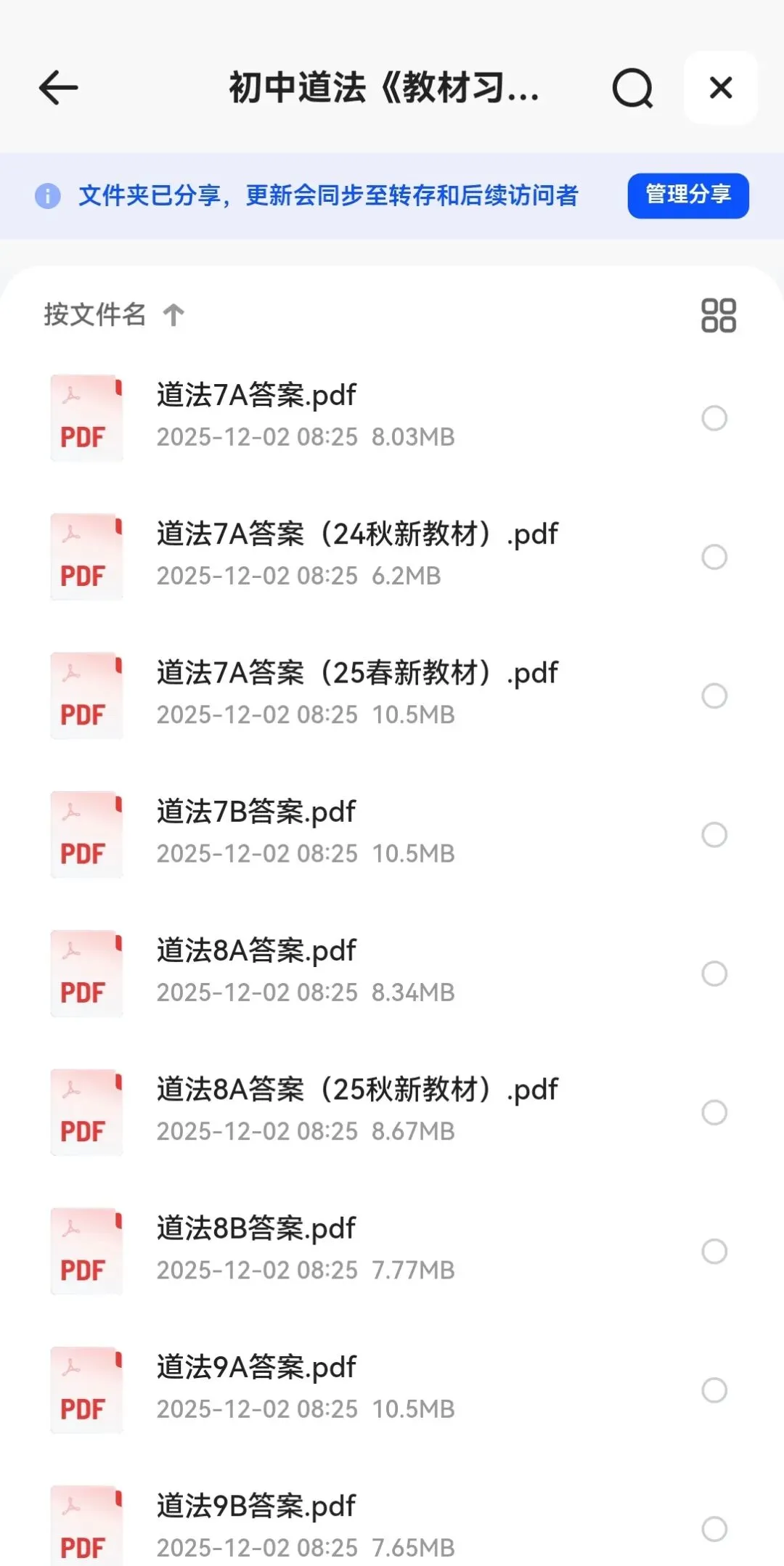Go back using the top-left arrow
Screen dimensions: 784x1566
58,89
